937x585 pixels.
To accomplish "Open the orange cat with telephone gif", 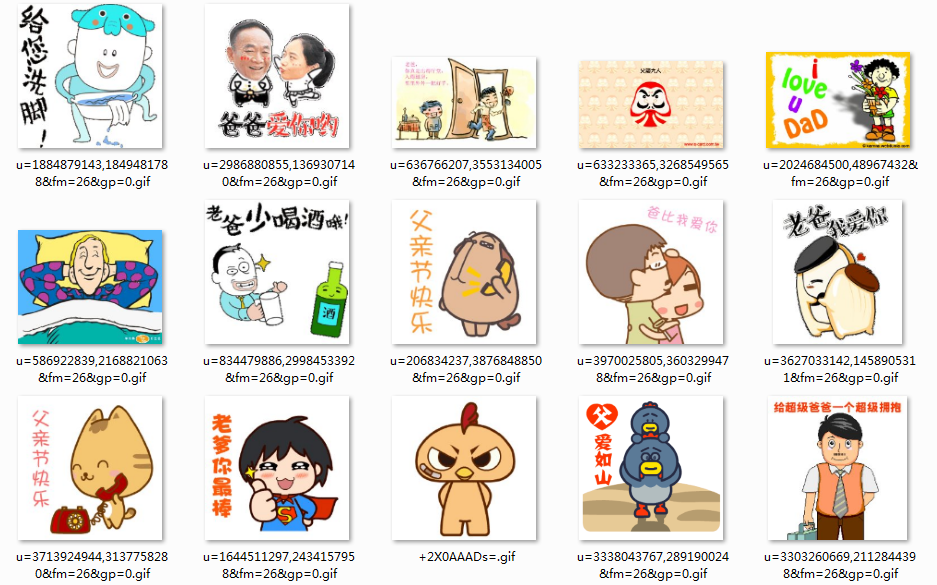I will [x=89, y=468].
